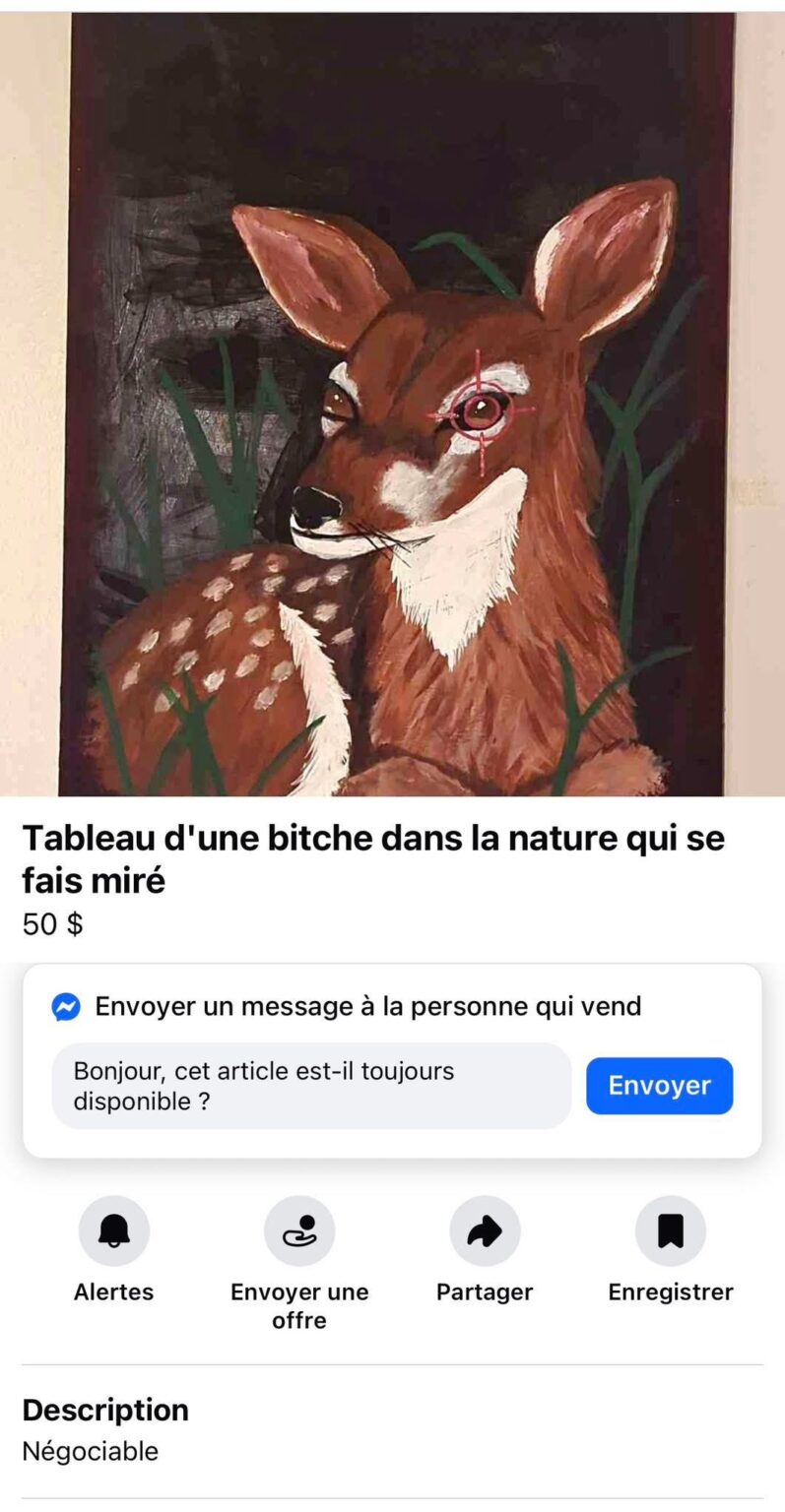
Task: Click the Alertes label
Action: pos(113,1292)
